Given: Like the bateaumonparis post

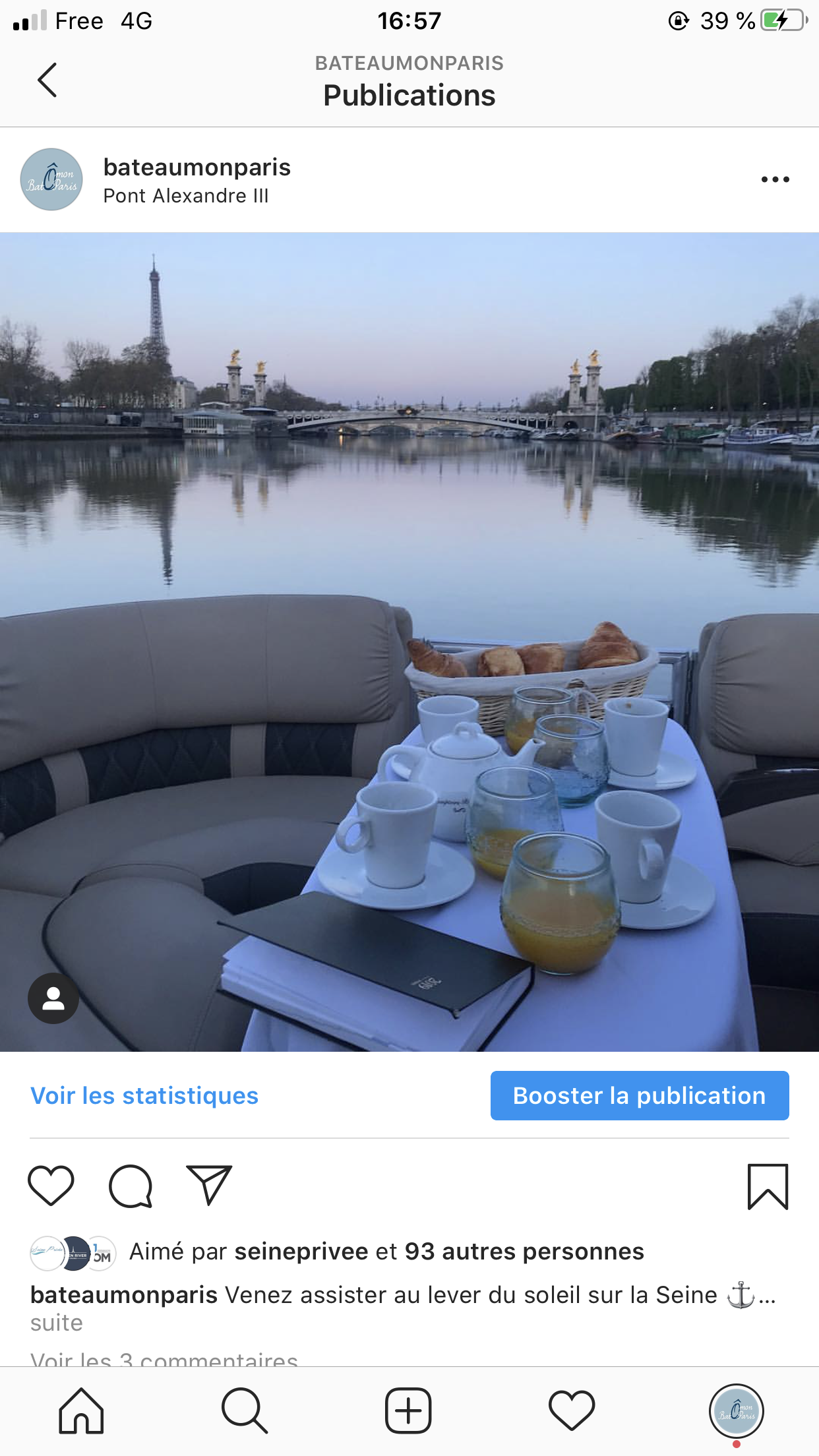Looking at the screenshot, I should pos(51,1186).
